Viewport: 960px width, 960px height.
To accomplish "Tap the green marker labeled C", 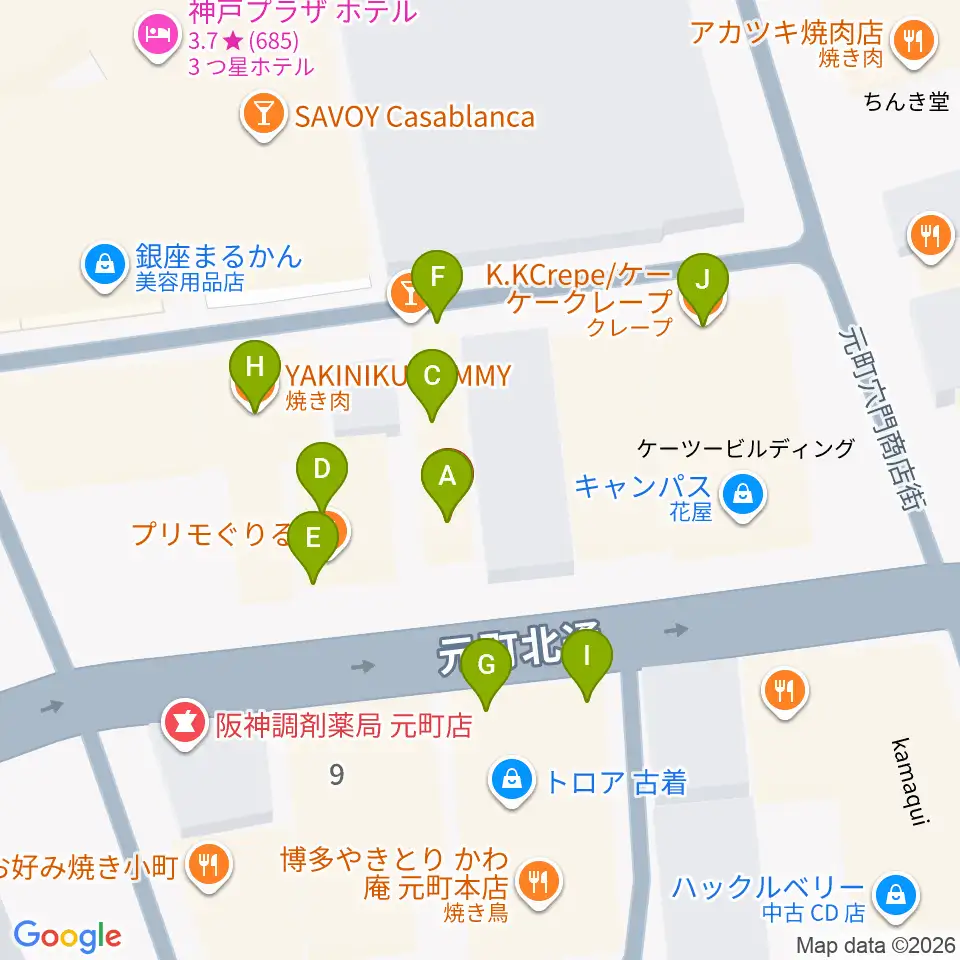I will pos(432,381).
